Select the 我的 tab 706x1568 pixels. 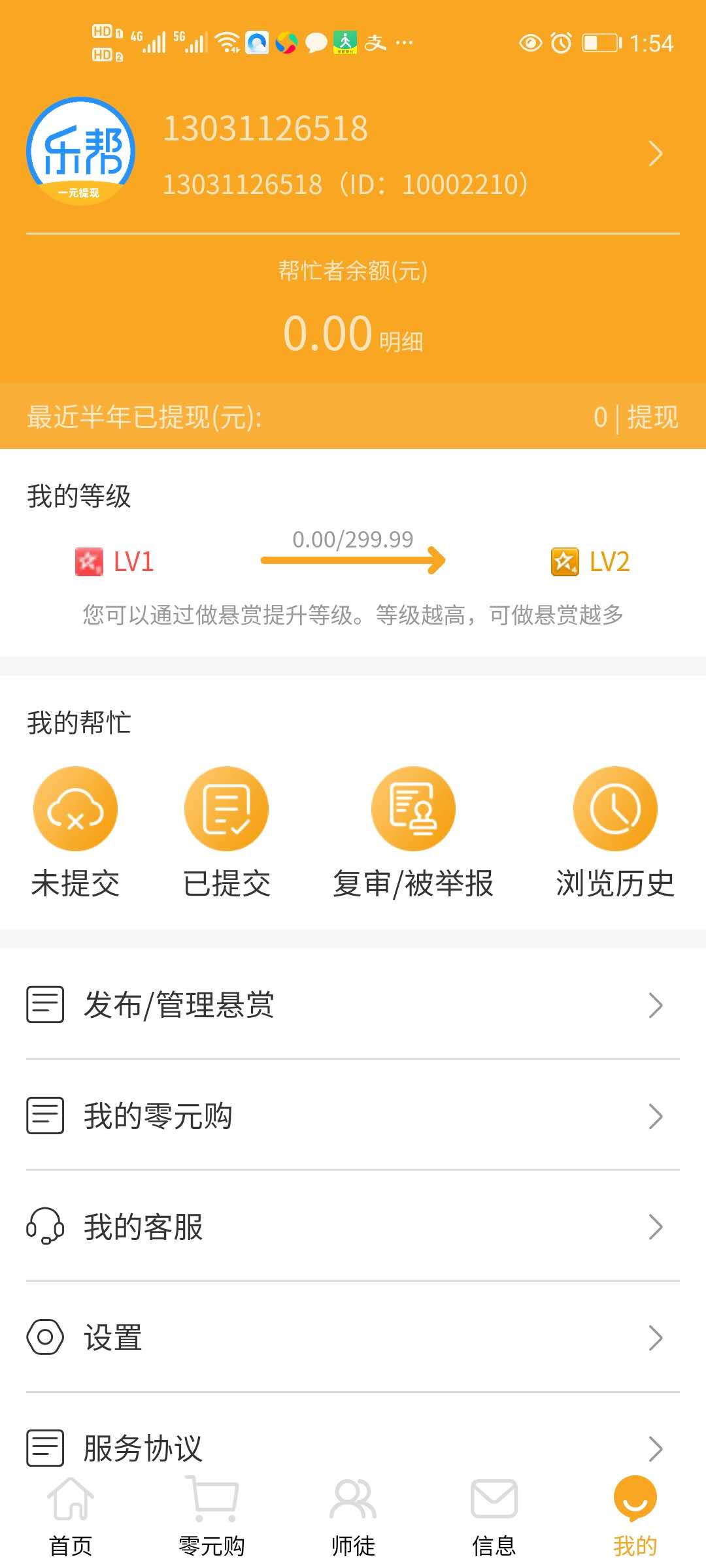point(635,1517)
